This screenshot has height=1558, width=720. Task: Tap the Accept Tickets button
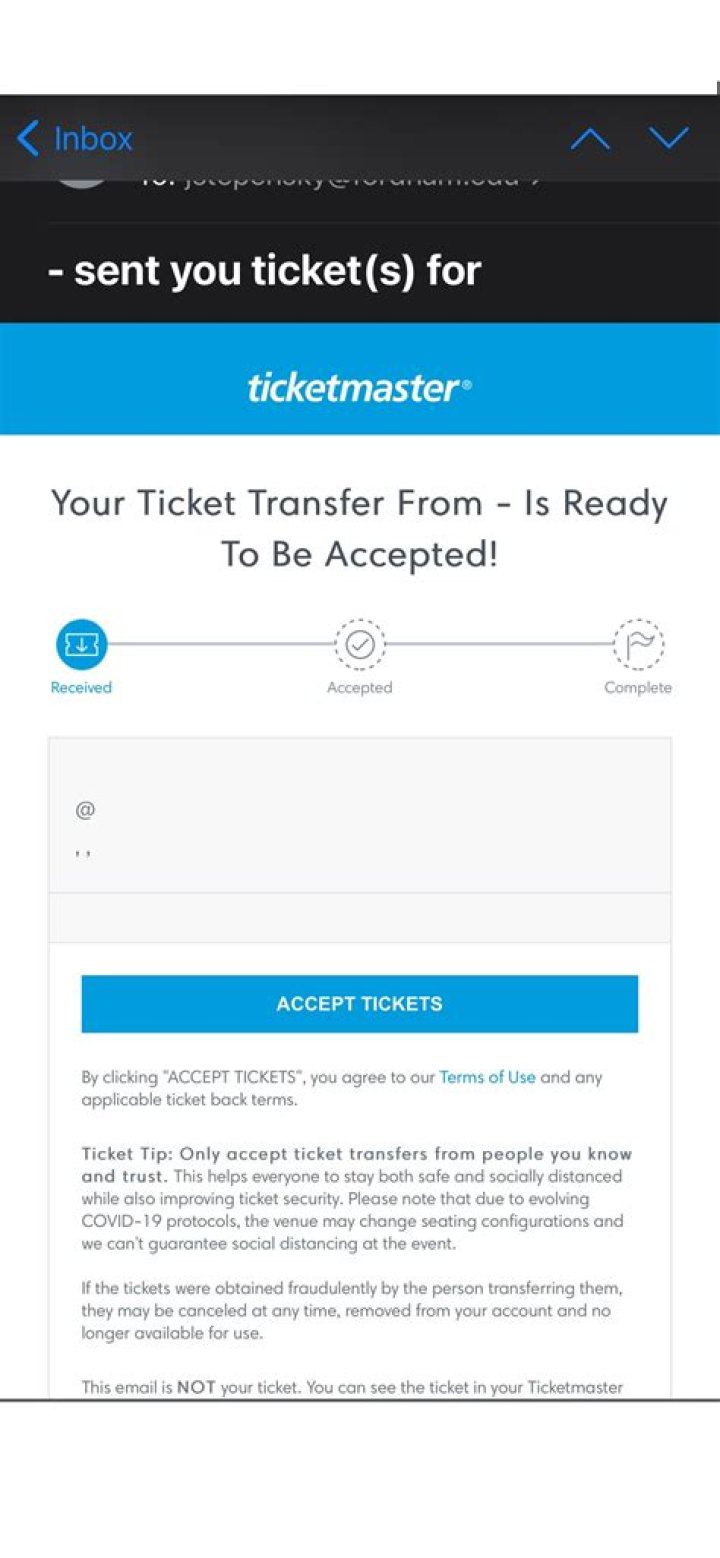(359, 1004)
